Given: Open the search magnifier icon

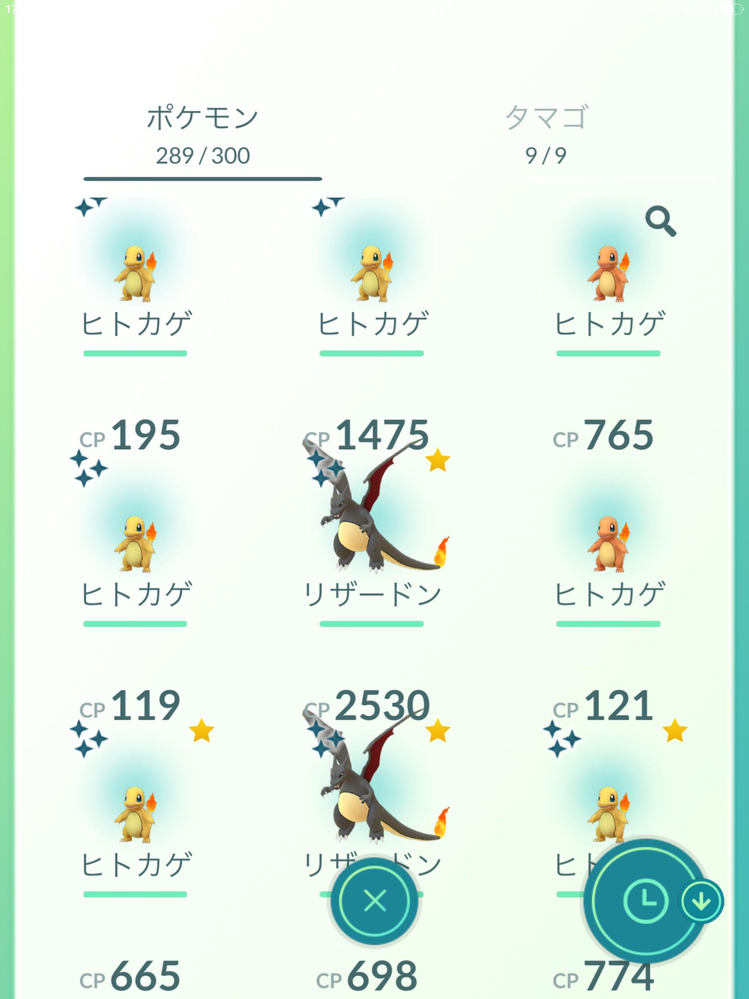Looking at the screenshot, I should (660, 221).
